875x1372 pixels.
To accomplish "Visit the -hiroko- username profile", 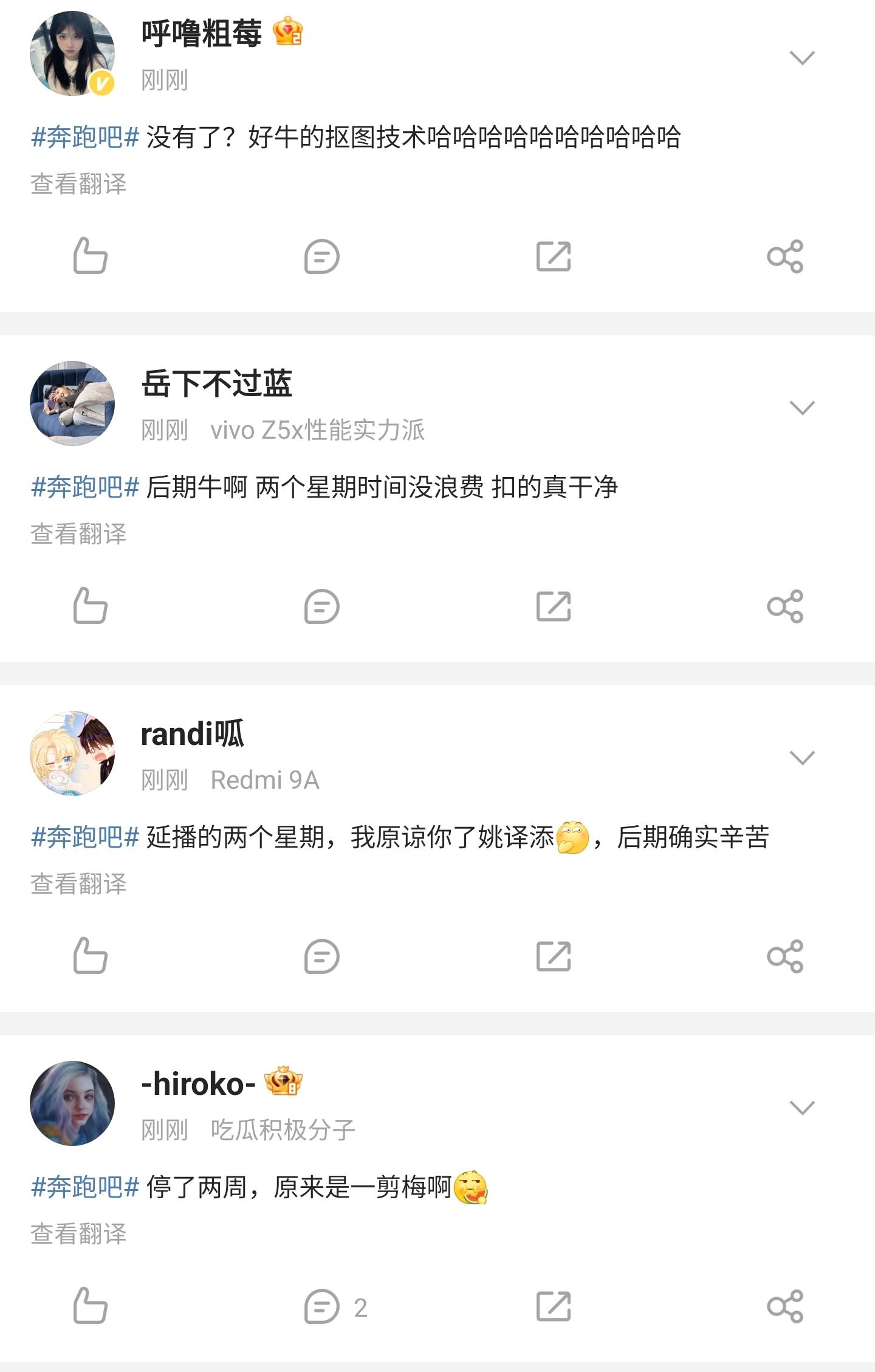I will tap(198, 1085).
